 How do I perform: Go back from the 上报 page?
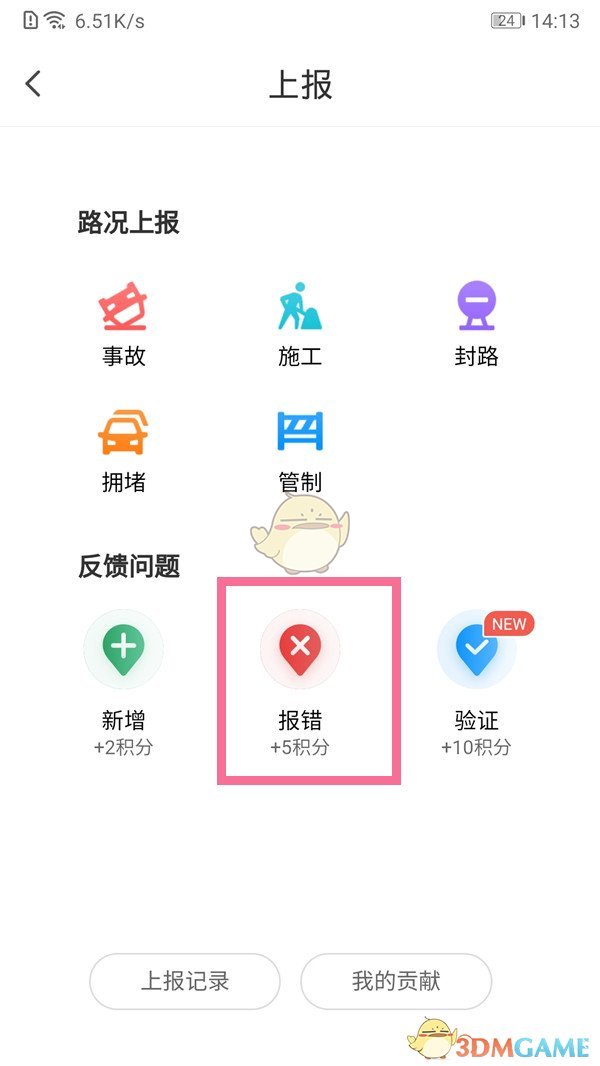click(34, 84)
